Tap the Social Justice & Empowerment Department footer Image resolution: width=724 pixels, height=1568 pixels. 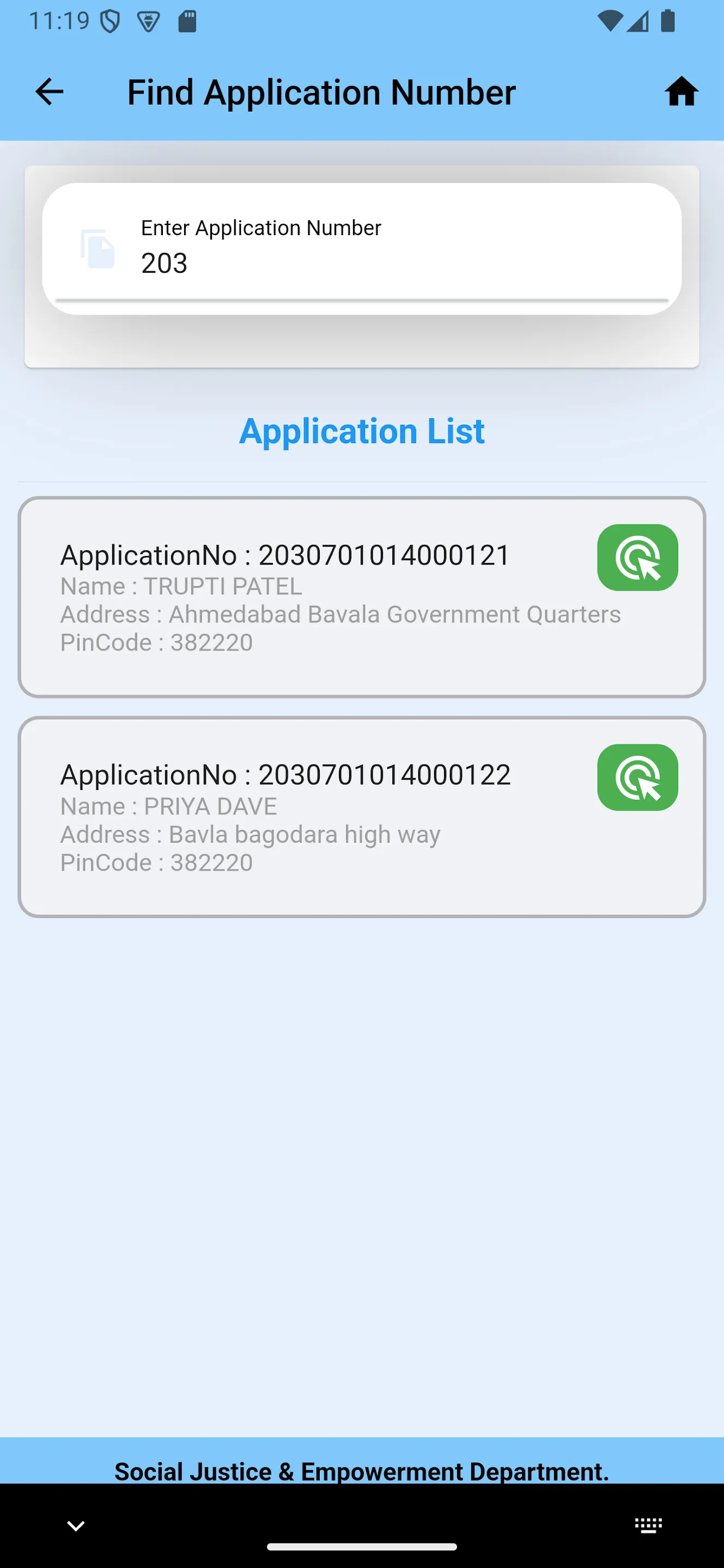click(362, 1471)
